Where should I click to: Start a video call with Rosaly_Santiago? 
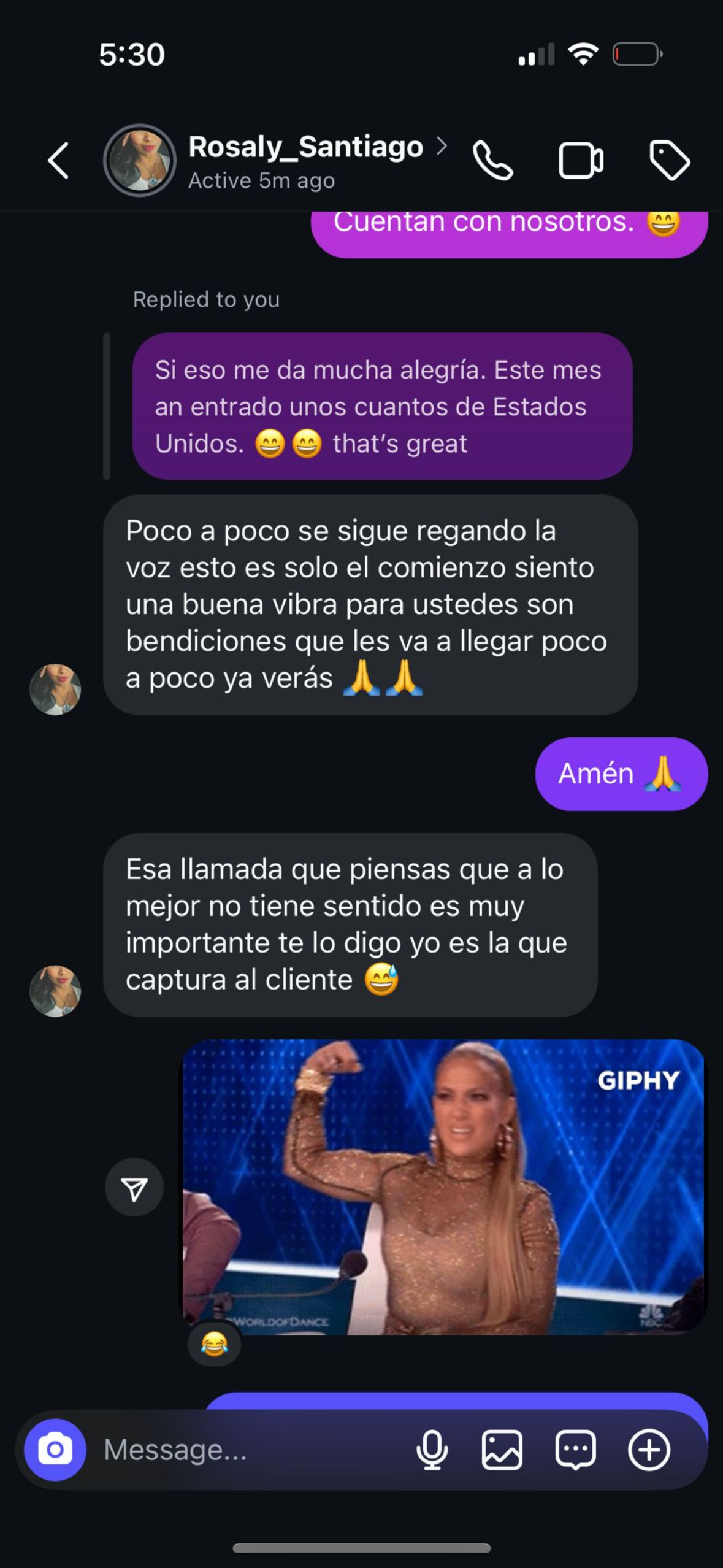pos(581,161)
